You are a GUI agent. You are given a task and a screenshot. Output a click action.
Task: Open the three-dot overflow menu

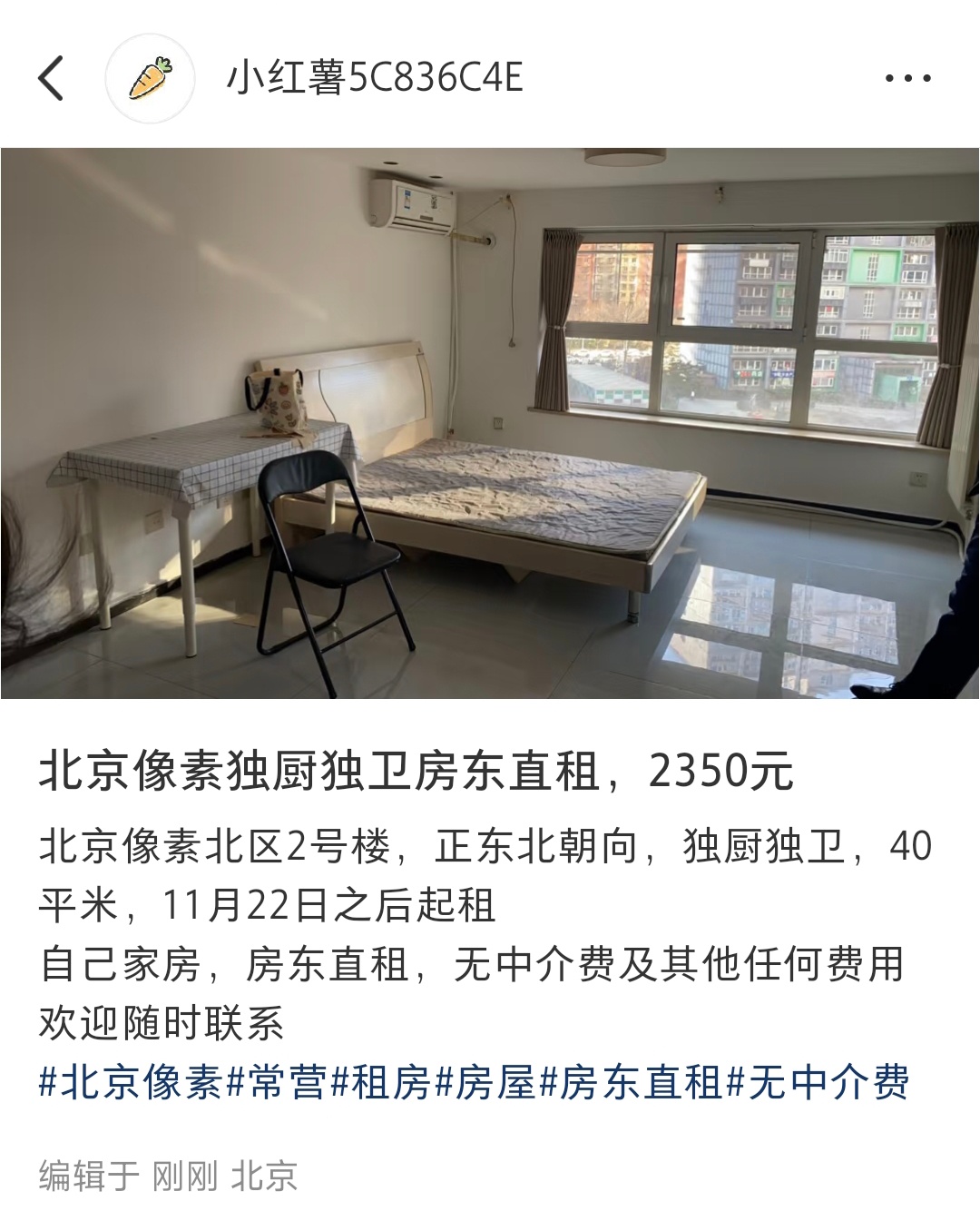tap(907, 78)
